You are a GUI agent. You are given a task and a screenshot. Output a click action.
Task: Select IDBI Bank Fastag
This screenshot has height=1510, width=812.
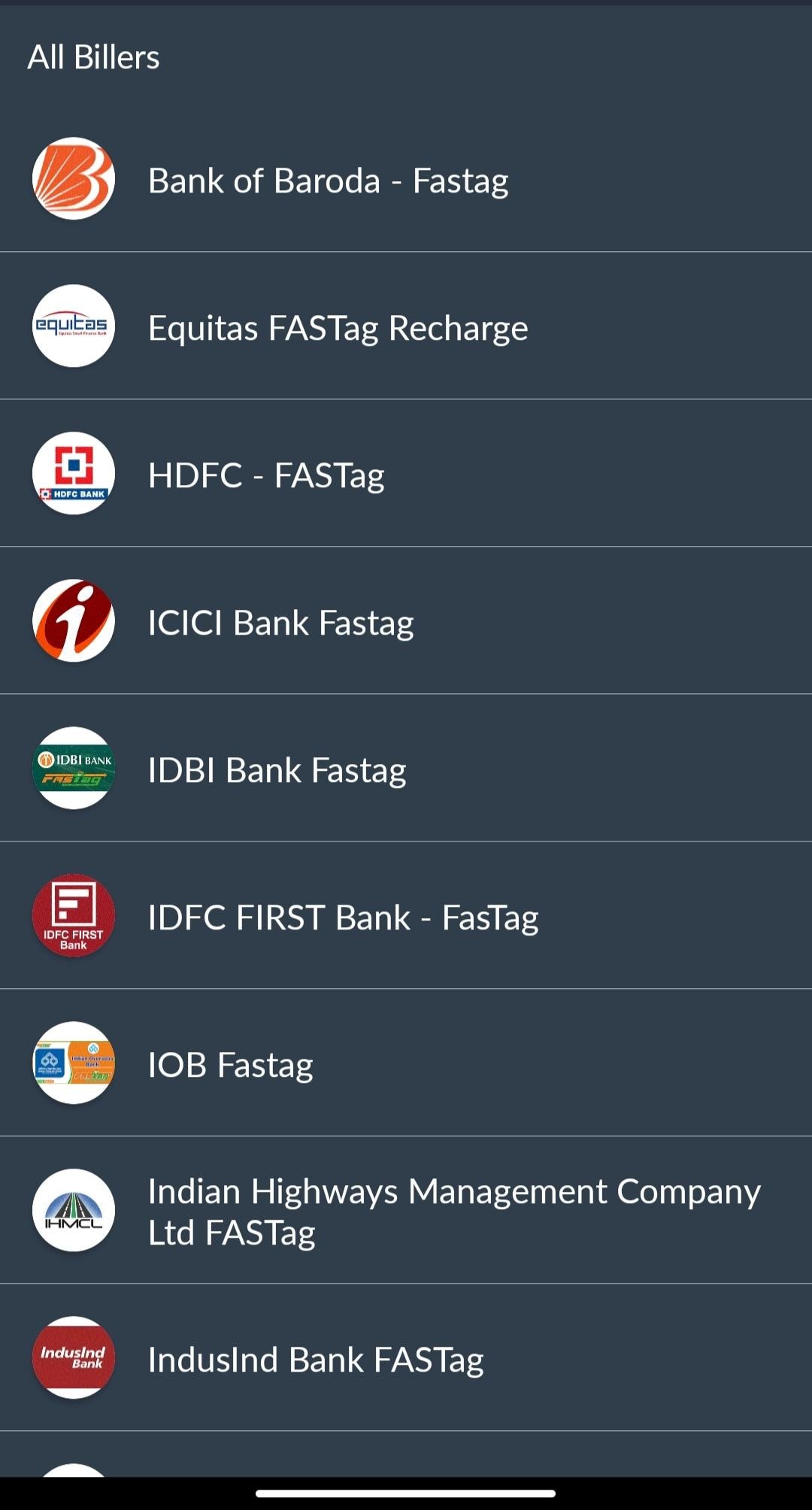tap(277, 770)
